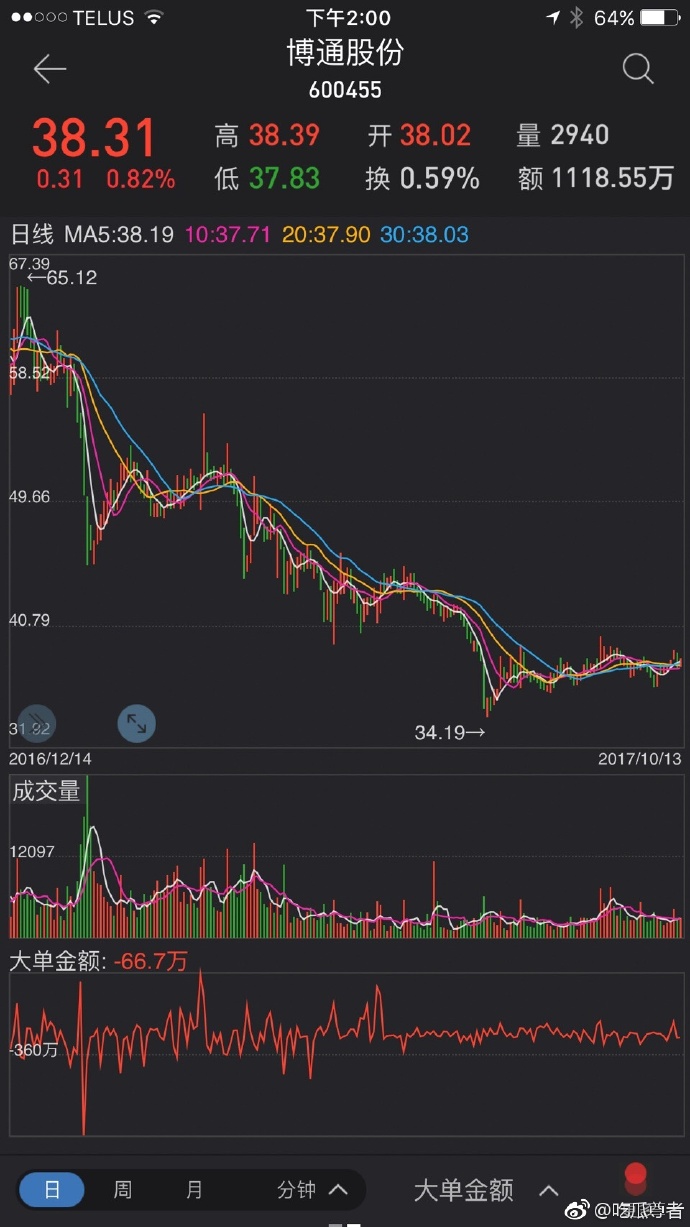The width and height of the screenshot is (690, 1227).
Task: Open the stock search magnifier
Action: point(637,69)
